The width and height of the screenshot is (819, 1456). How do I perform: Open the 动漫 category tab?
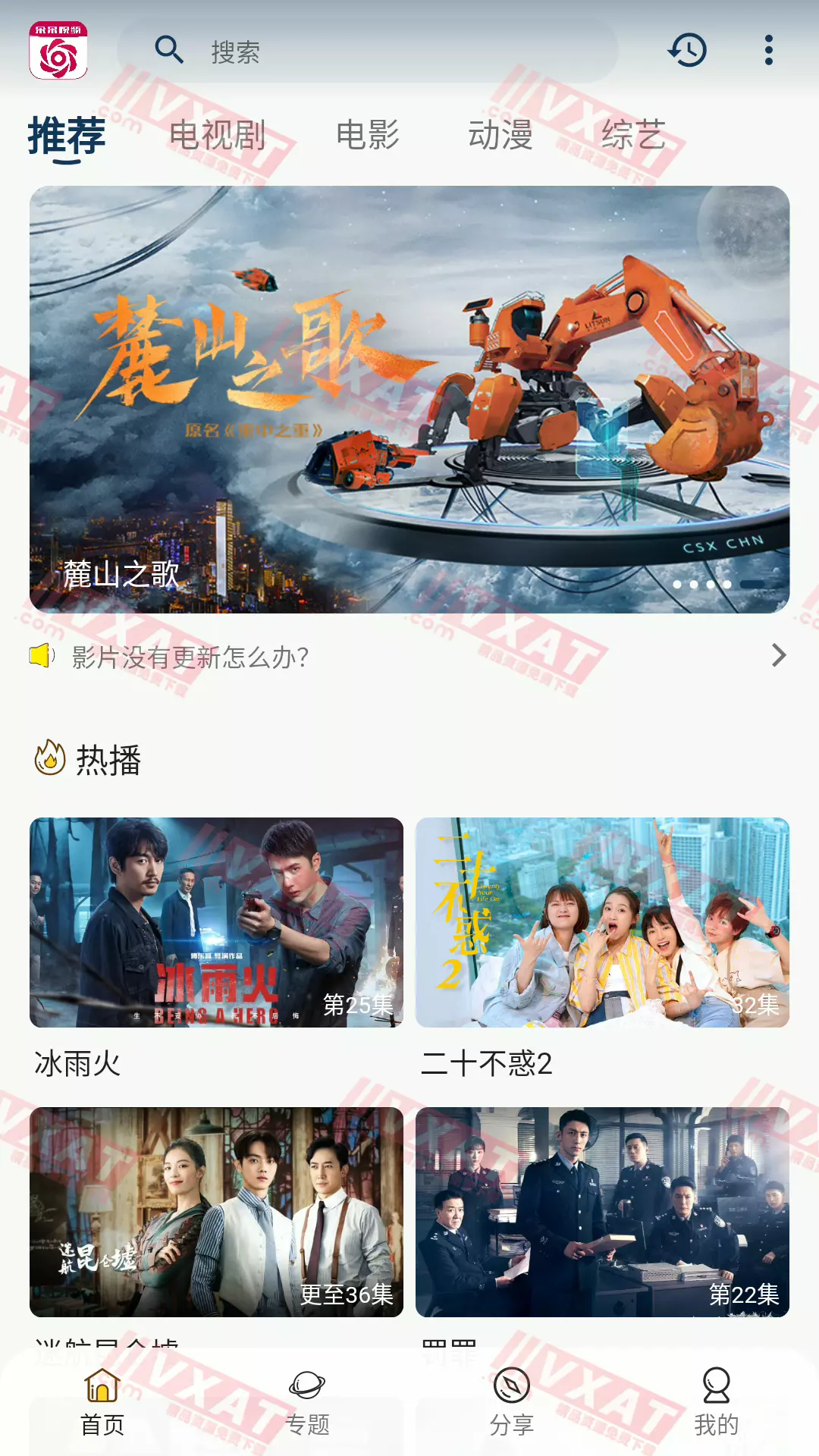click(500, 136)
